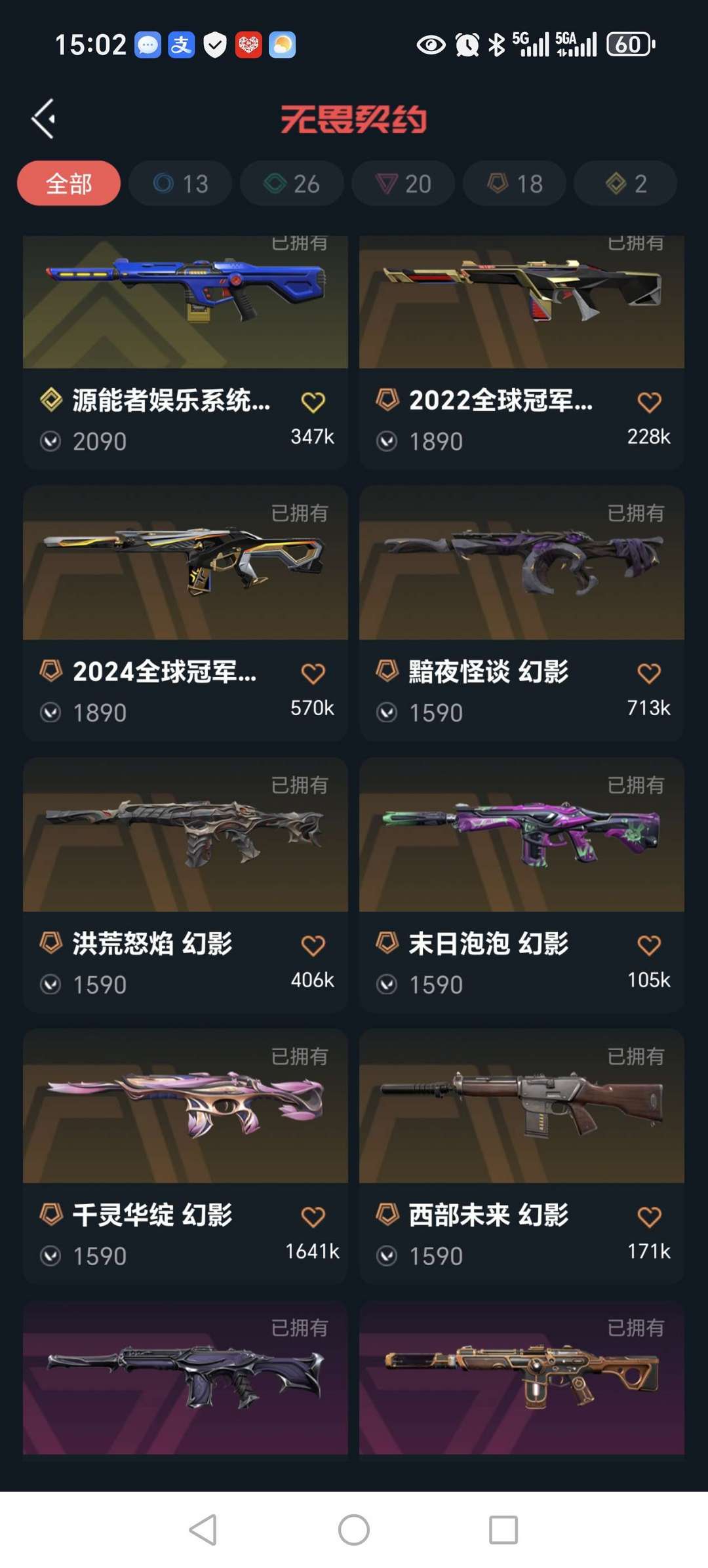Favorite the 末日泡泡 幻影 skin

tap(649, 945)
